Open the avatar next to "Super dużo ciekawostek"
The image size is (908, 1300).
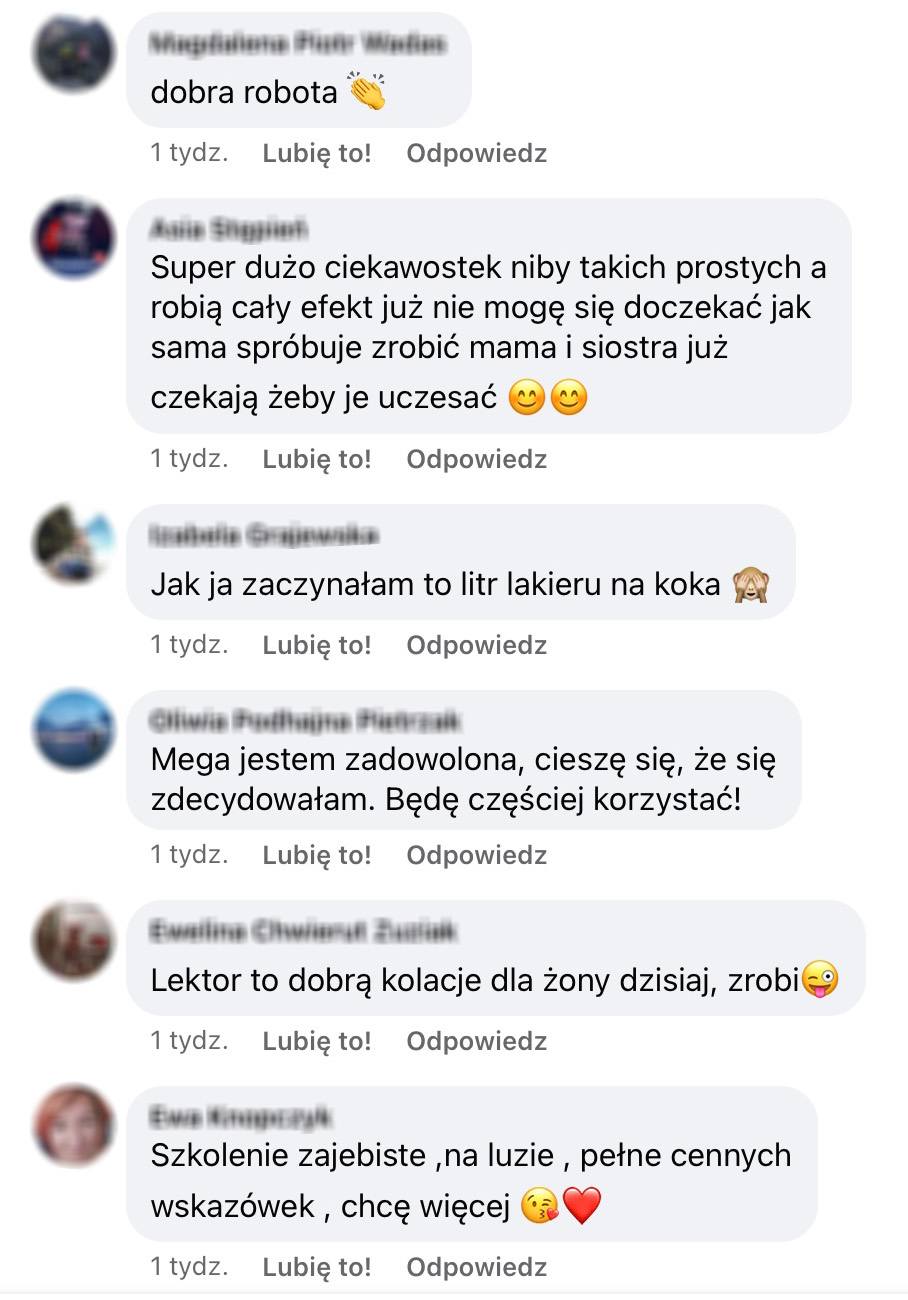point(74,238)
